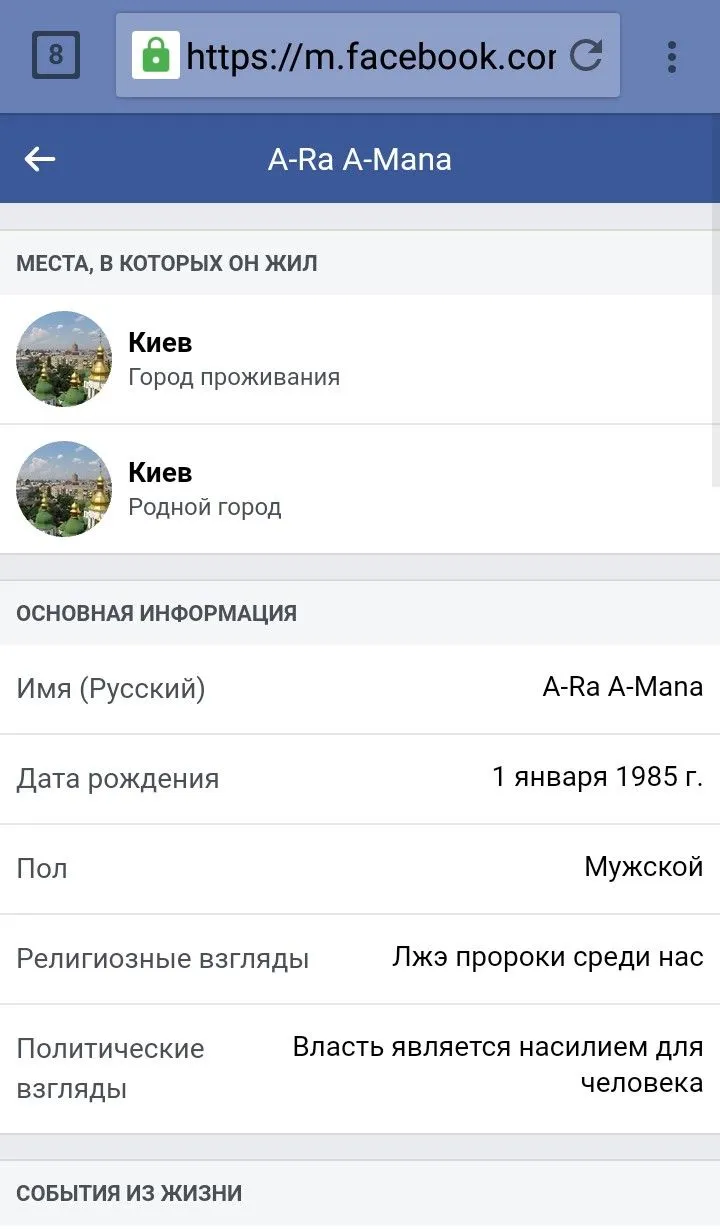Tap the name value A-Ra A-Mana in basic info

[x=622, y=687]
